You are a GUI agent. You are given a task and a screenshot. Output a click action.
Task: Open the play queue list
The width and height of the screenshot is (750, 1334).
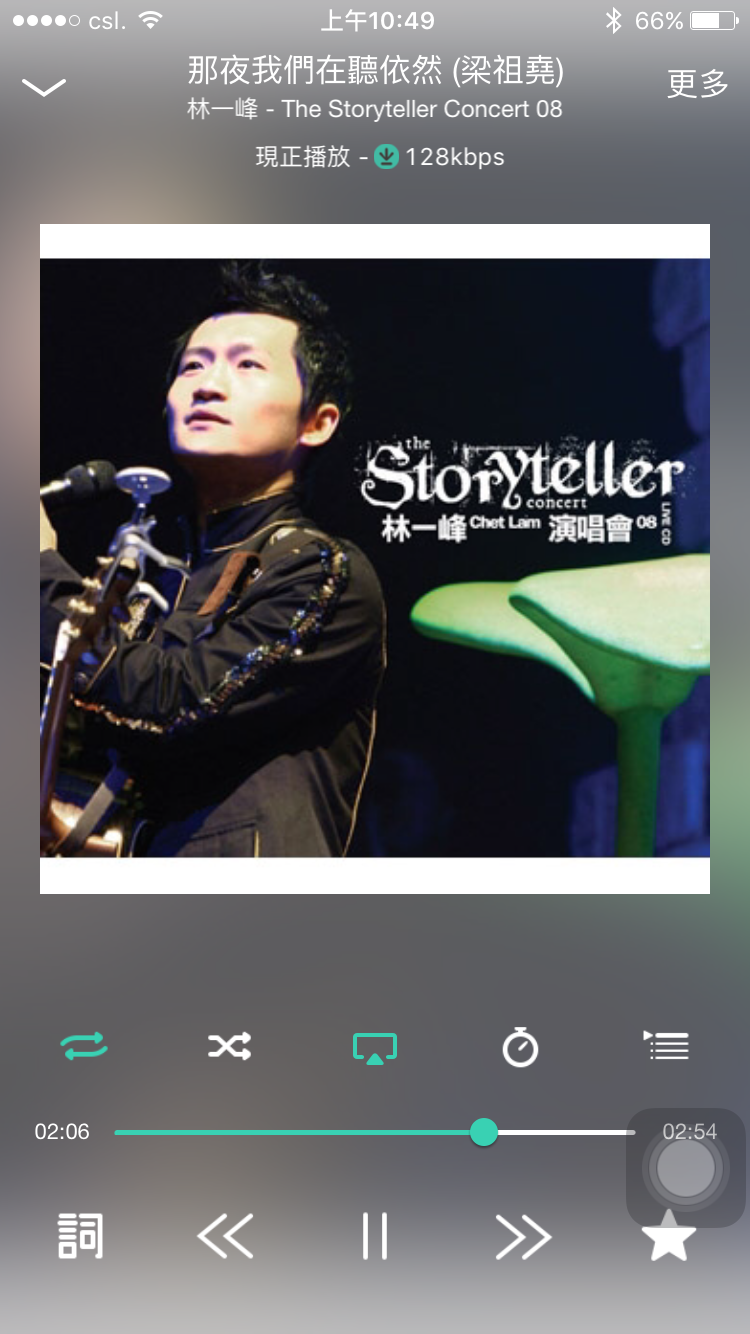[x=666, y=1046]
